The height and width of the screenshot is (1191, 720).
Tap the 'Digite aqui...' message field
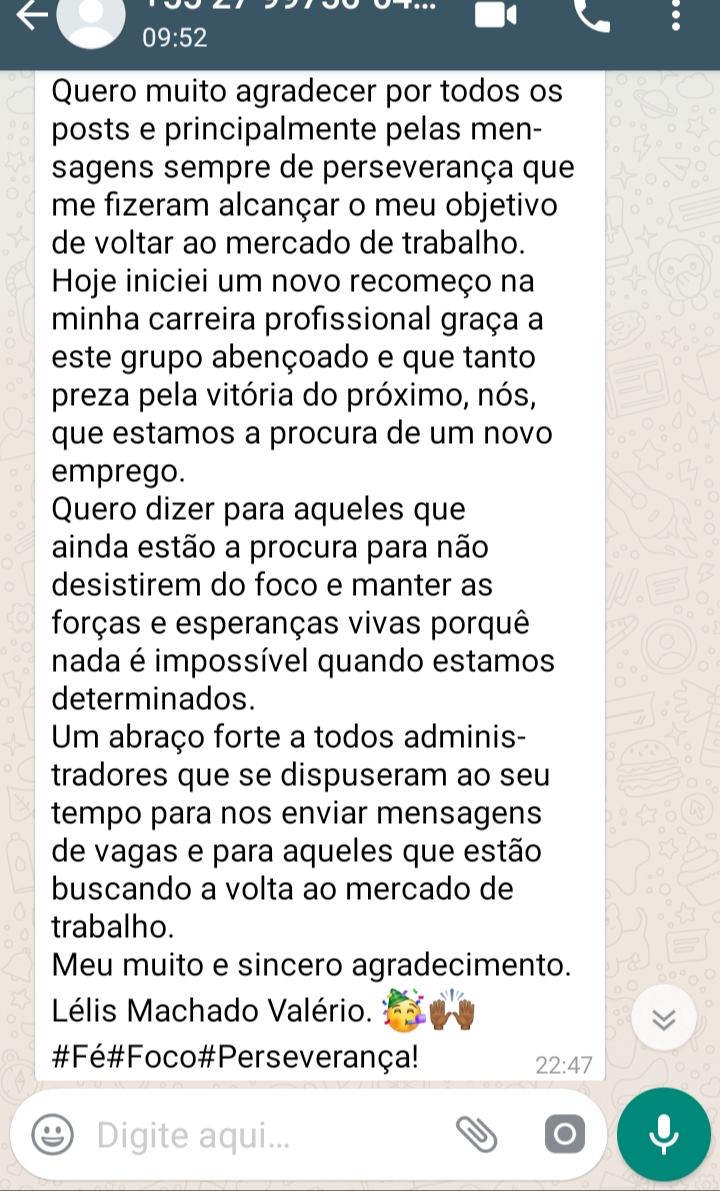[x=260, y=1135]
